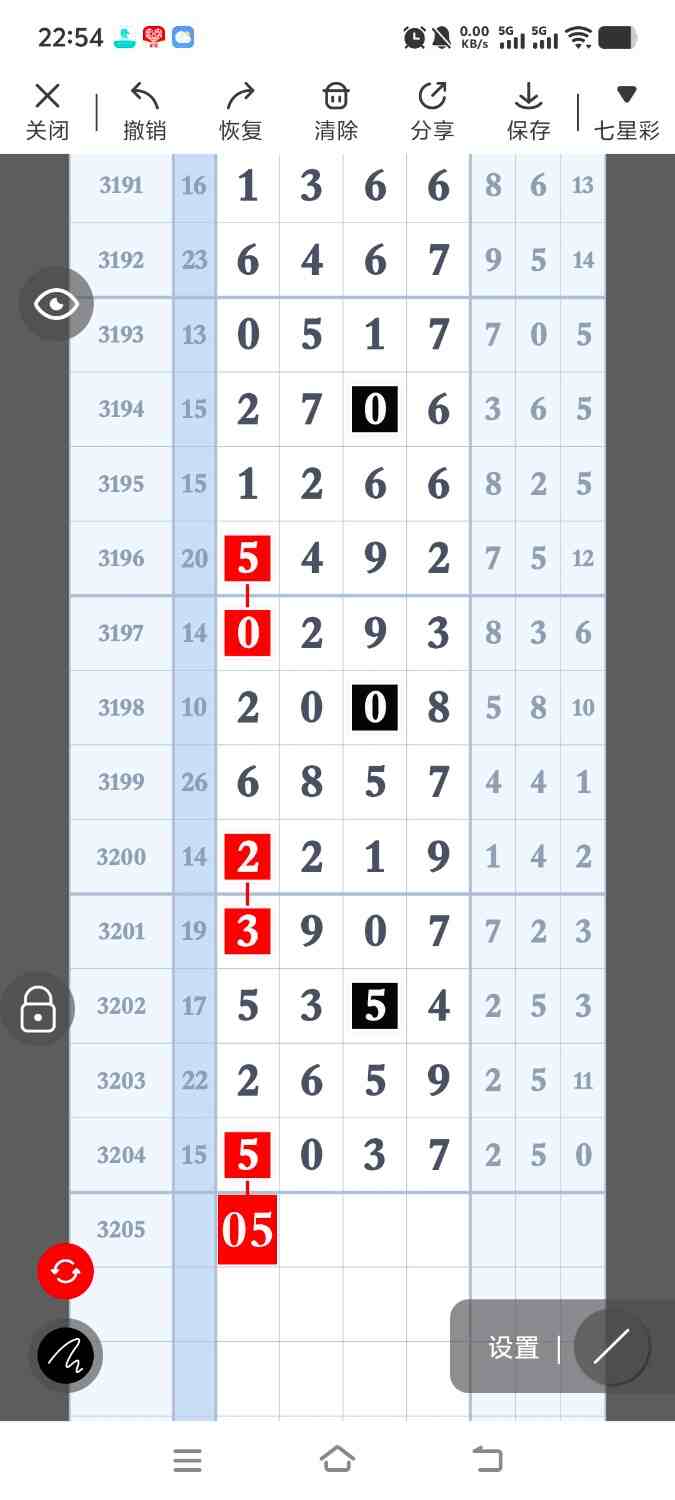The width and height of the screenshot is (675, 1500).
Task: Close the chart editor
Action: [x=47, y=111]
